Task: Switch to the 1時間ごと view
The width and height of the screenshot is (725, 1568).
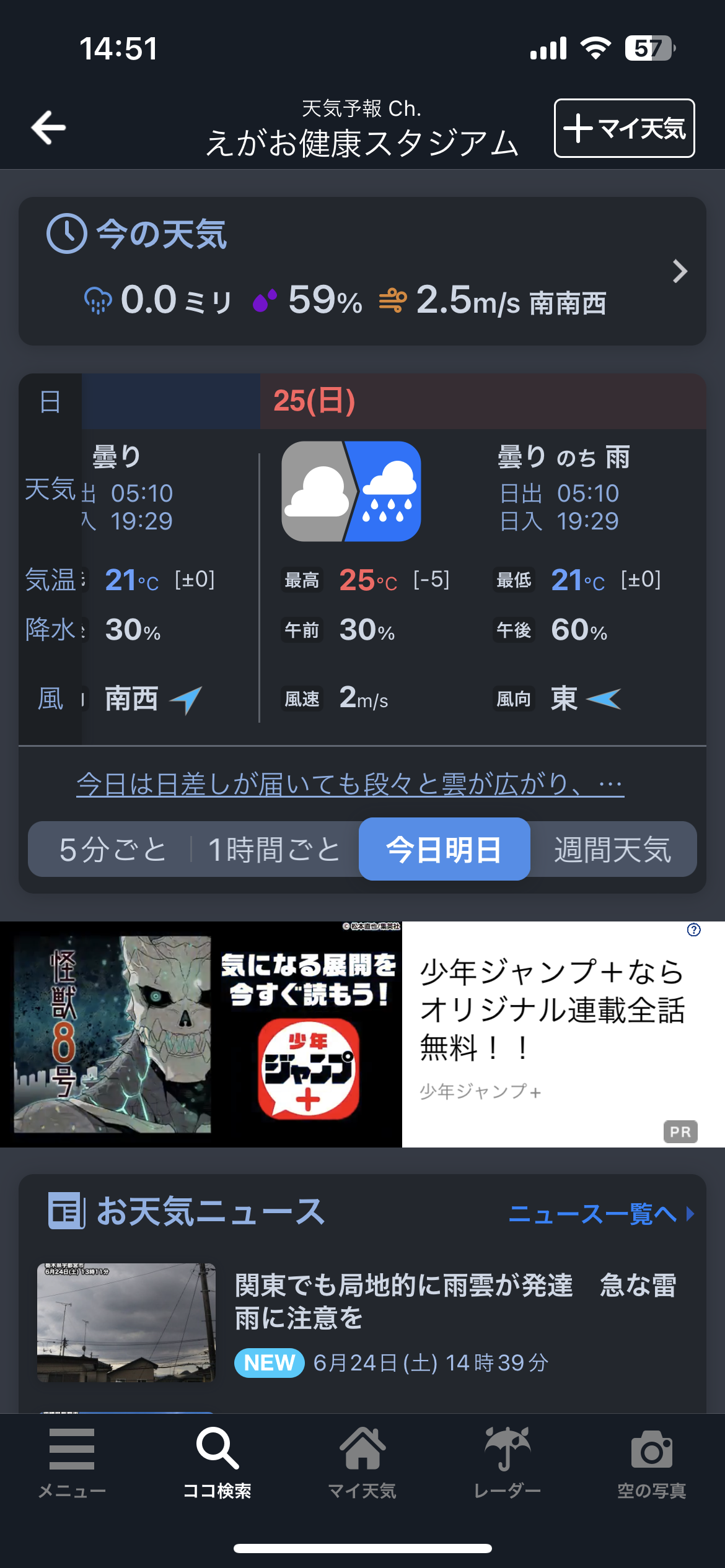Action: click(275, 849)
